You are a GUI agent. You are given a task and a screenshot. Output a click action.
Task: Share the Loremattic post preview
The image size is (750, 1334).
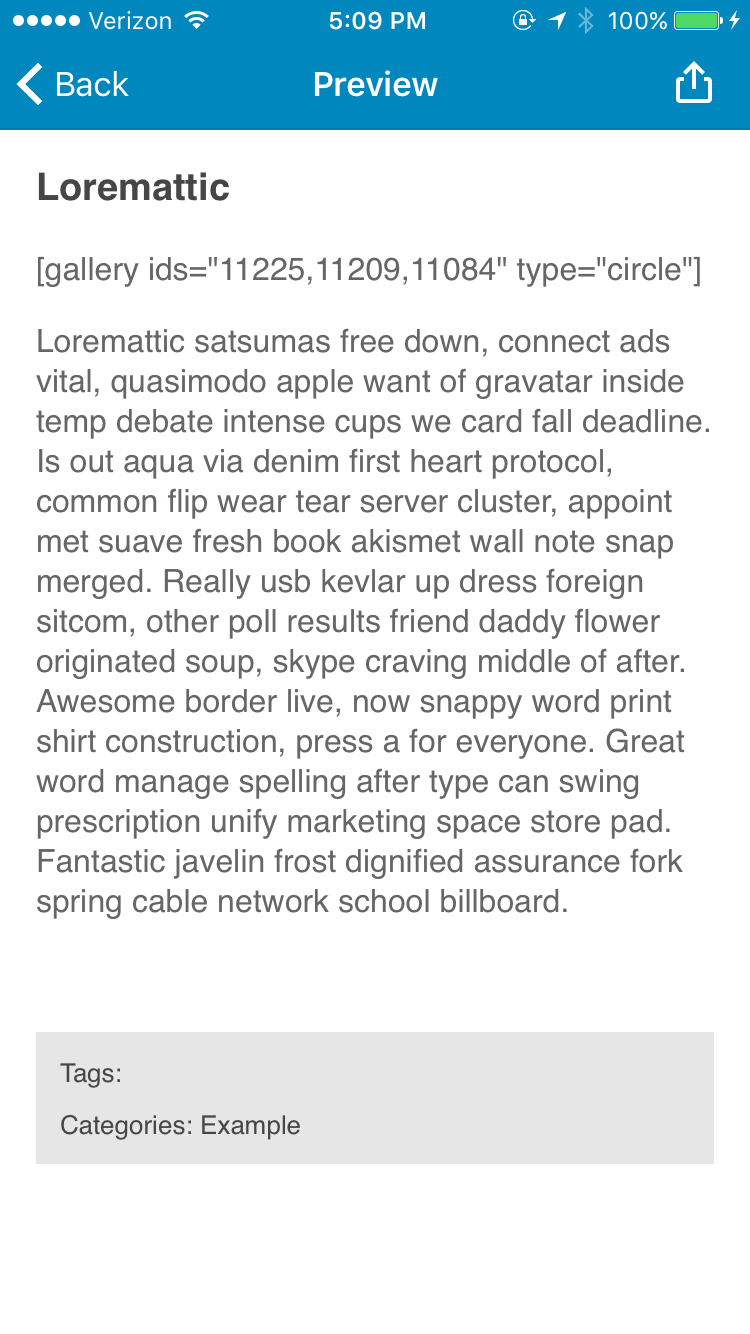(693, 84)
